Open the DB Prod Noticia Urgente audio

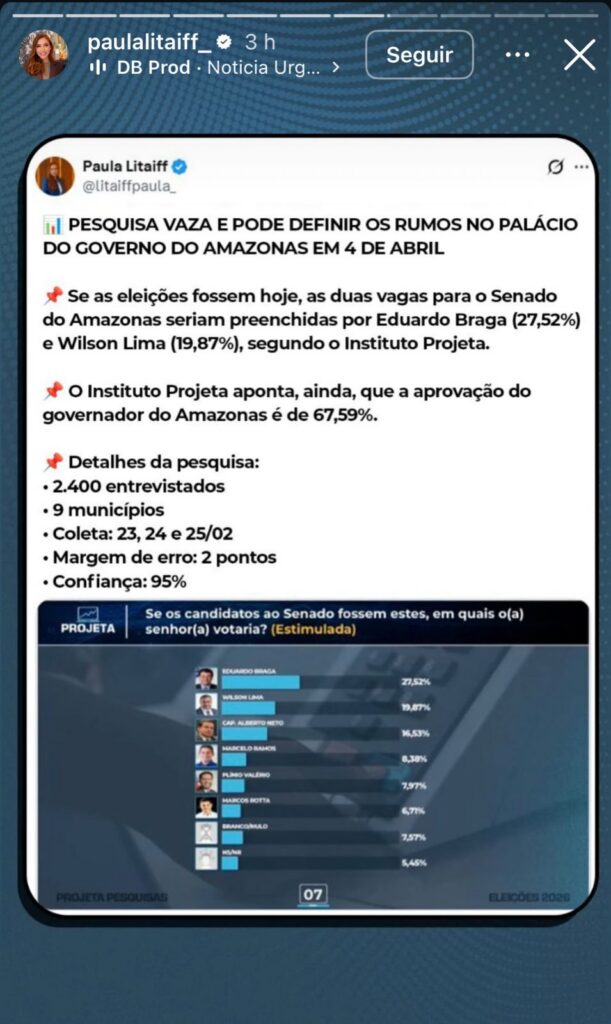tap(215, 68)
